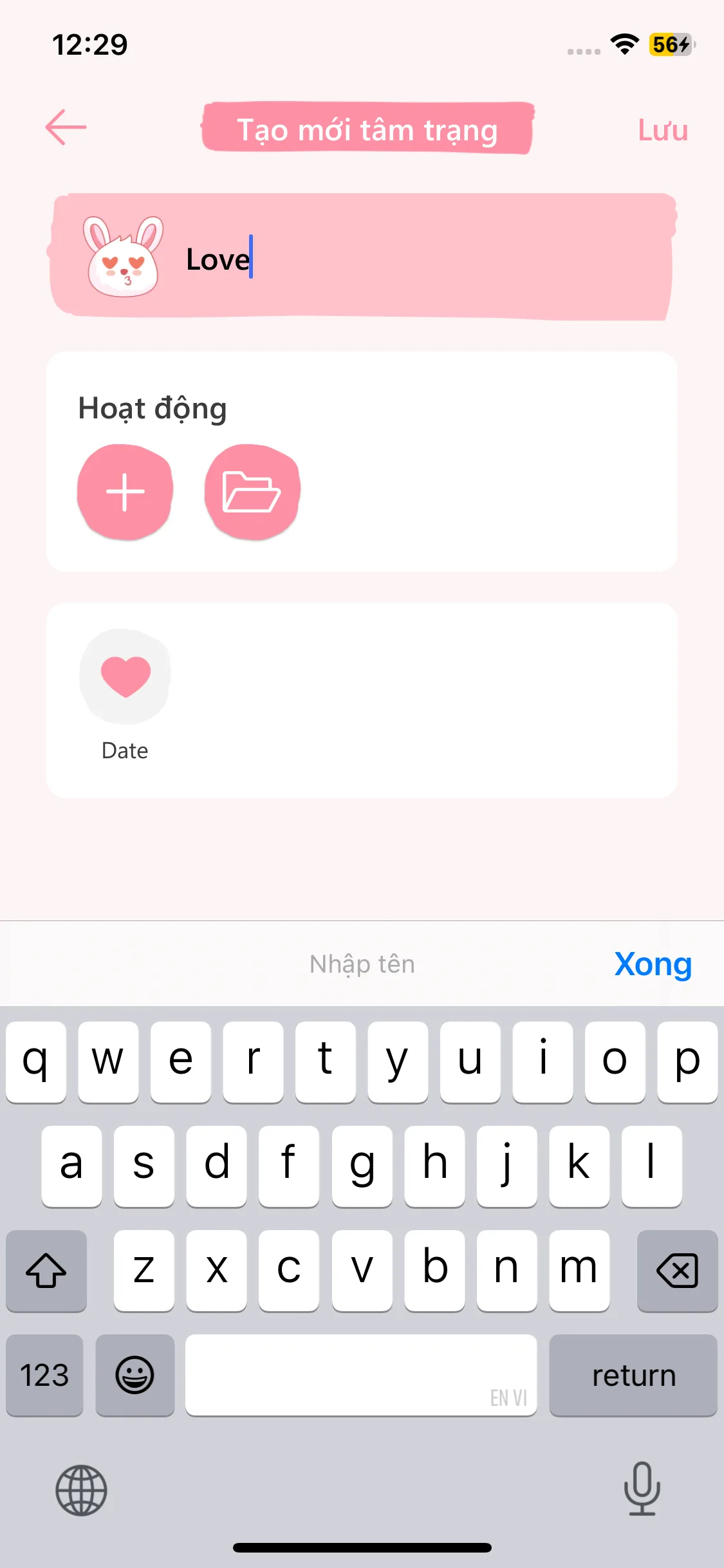Tap the Tạo mới tâm trạng title banner
This screenshot has height=1568, width=724.
[367, 129]
